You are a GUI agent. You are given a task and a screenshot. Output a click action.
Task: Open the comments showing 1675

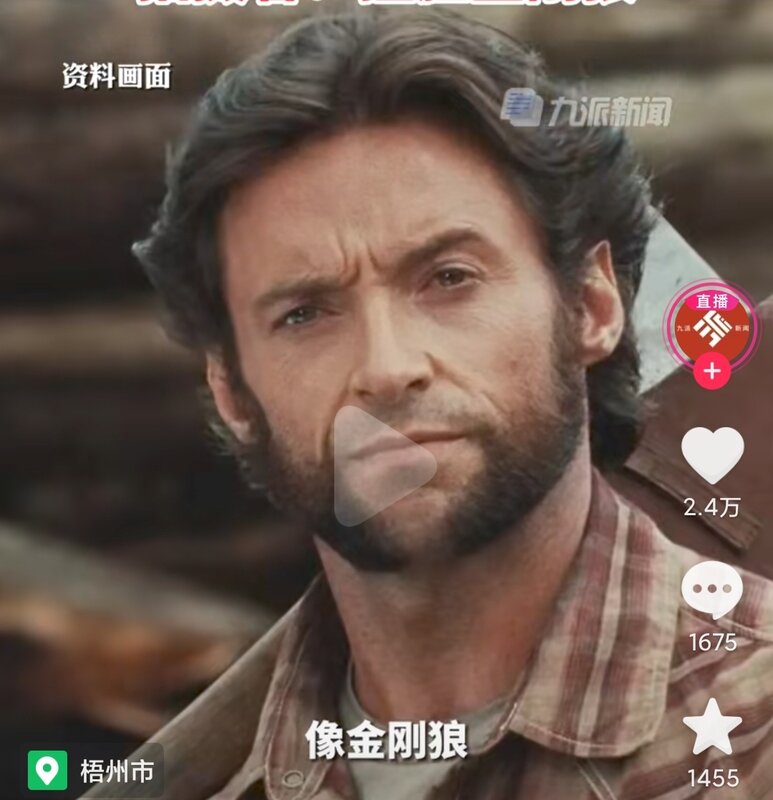(x=711, y=591)
